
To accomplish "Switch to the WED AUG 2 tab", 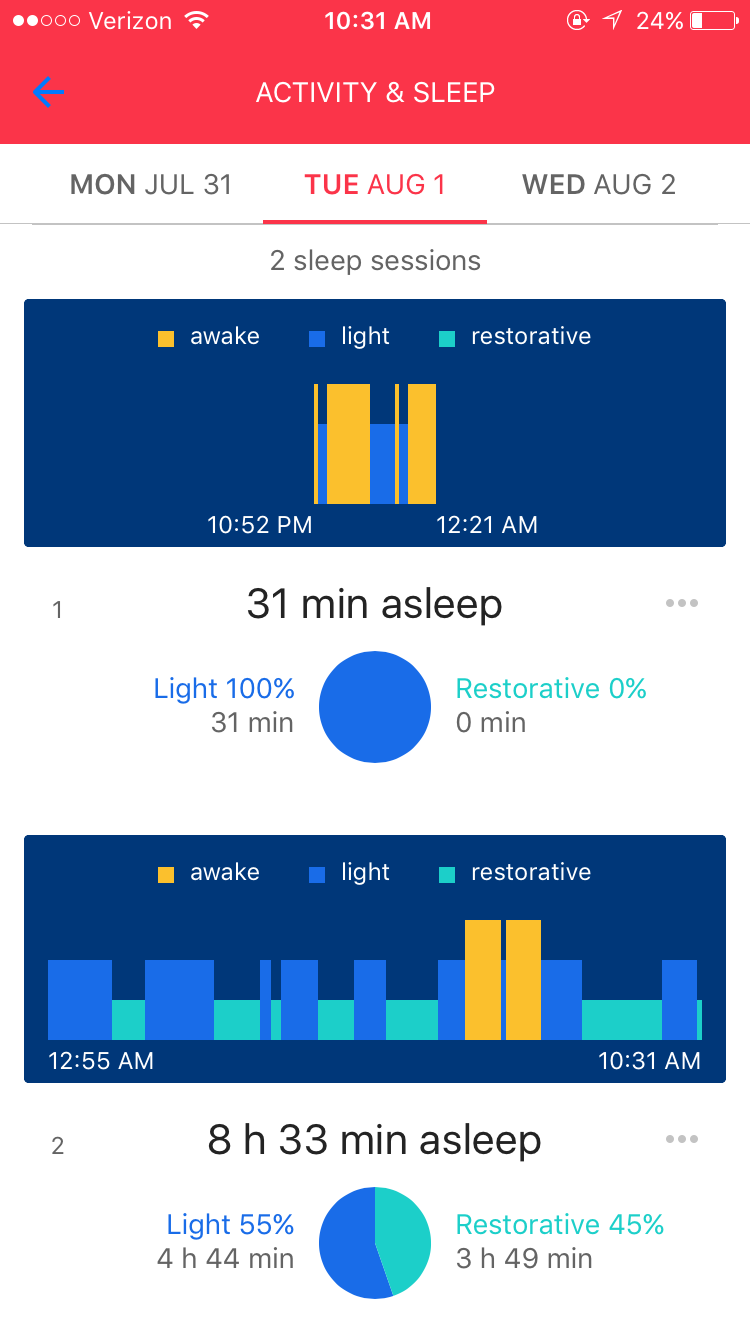I will pos(598,184).
